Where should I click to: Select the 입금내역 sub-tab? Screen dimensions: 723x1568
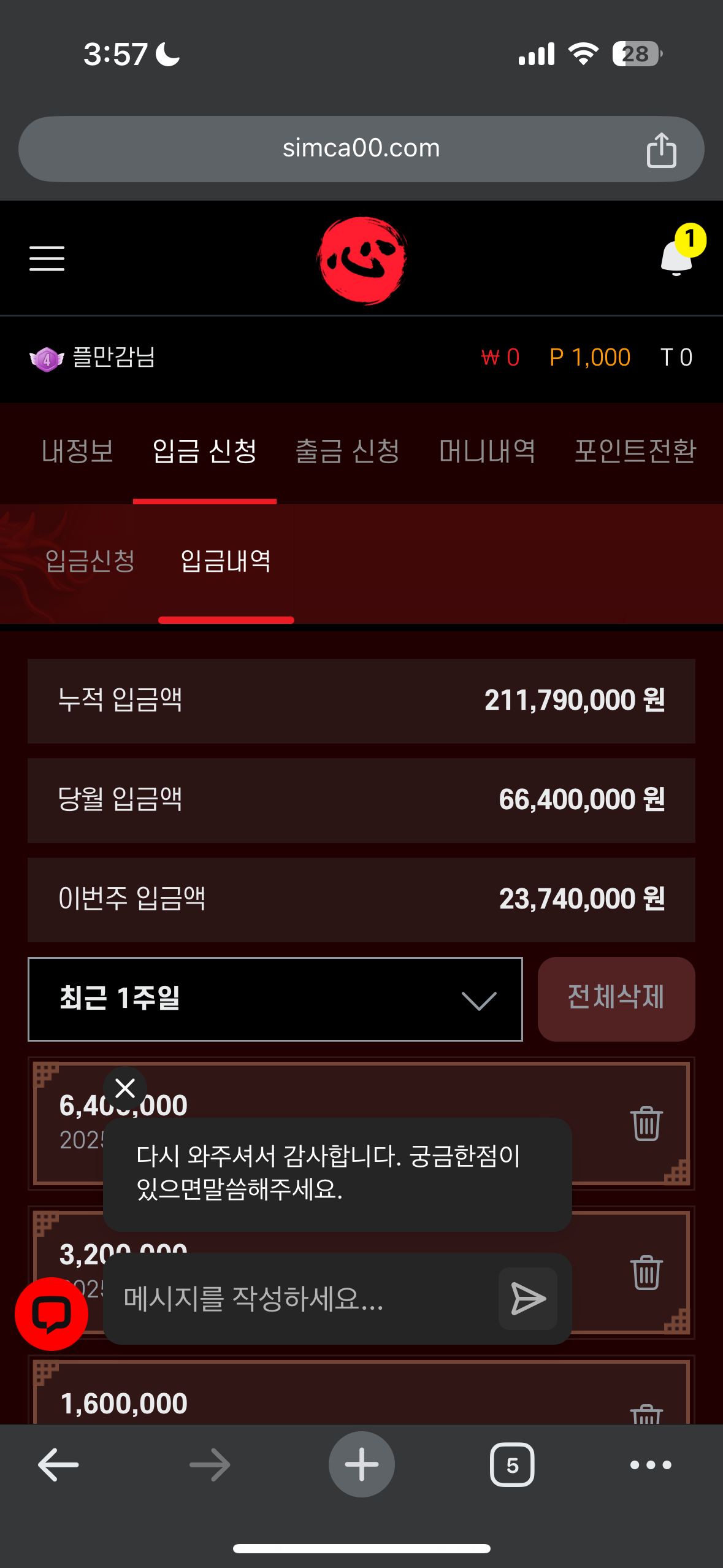pos(226,561)
